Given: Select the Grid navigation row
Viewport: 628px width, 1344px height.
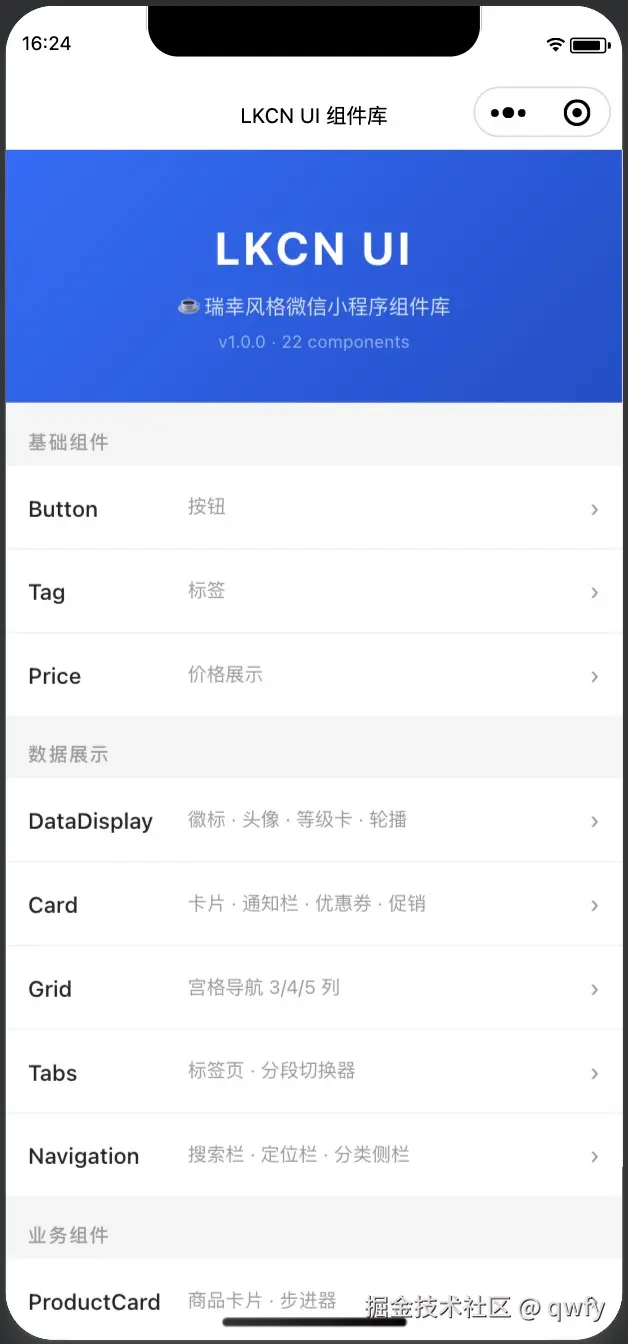Looking at the screenshot, I should click(x=313, y=989).
